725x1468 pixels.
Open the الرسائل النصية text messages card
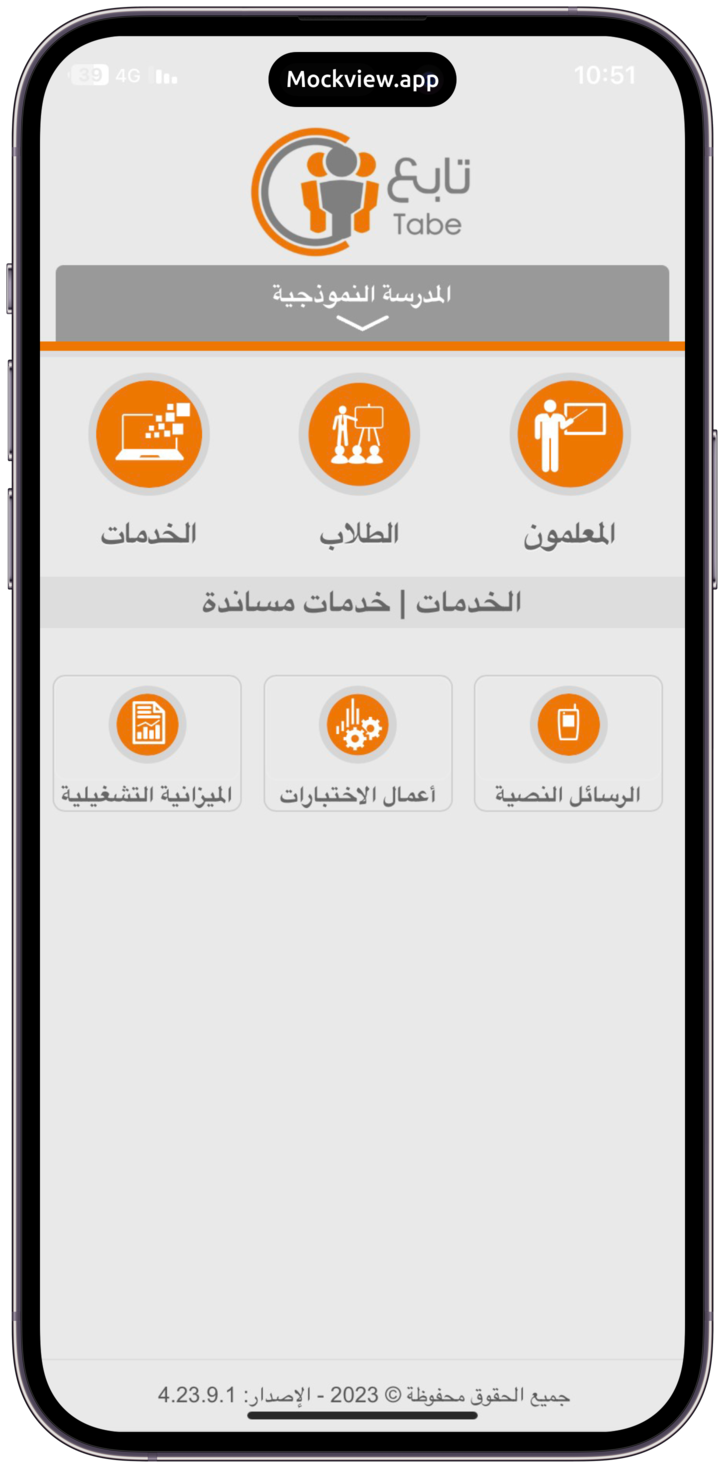[568, 743]
